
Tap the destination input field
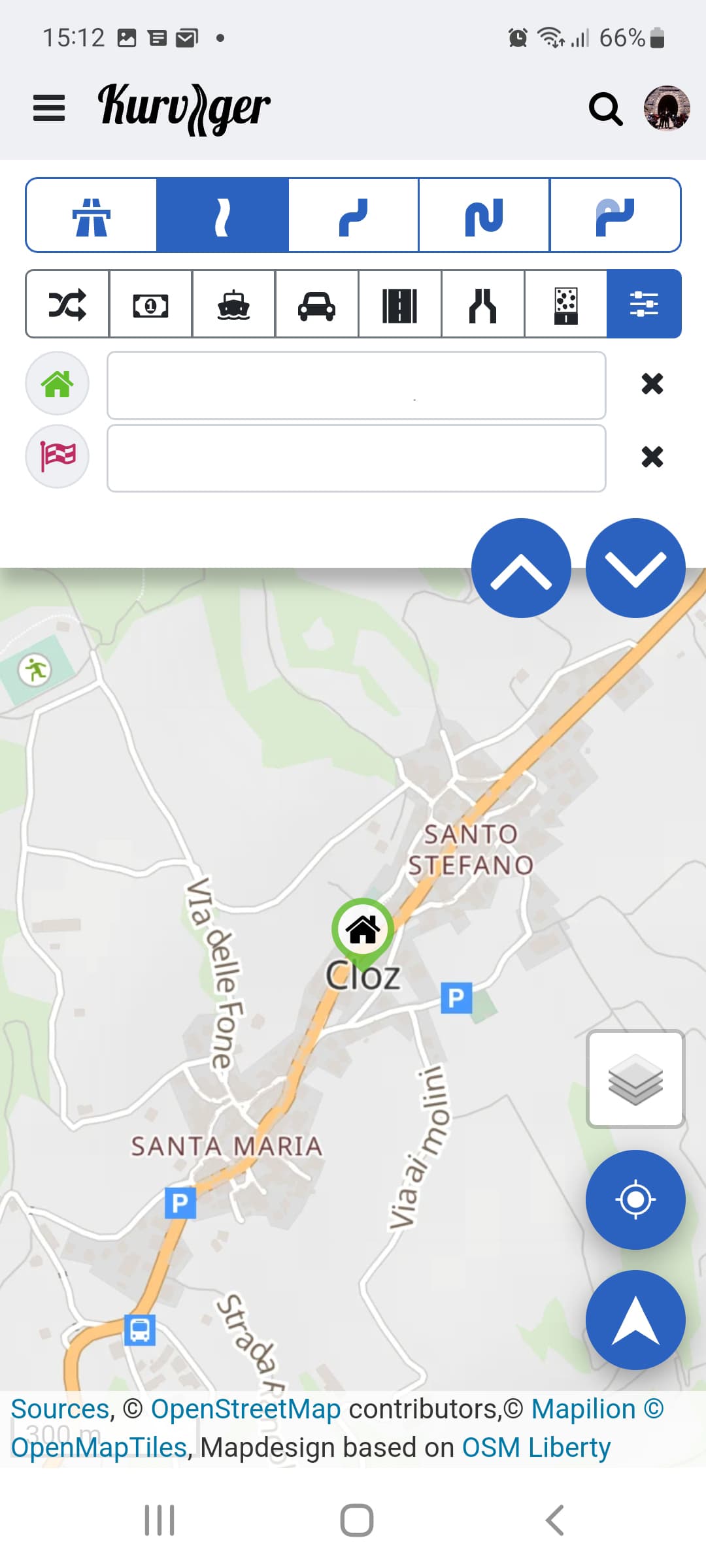(356, 458)
